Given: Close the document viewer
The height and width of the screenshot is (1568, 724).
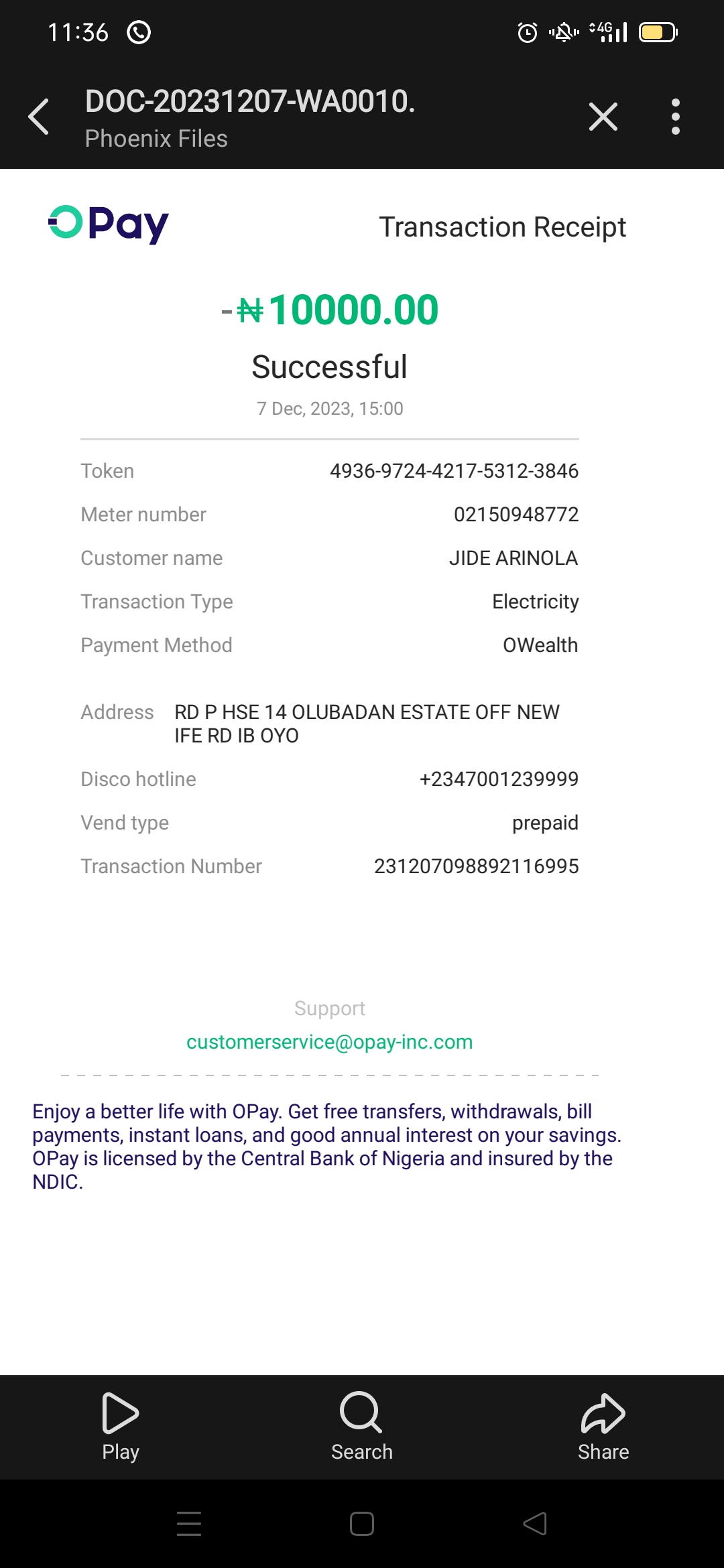Looking at the screenshot, I should [x=603, y=117].
